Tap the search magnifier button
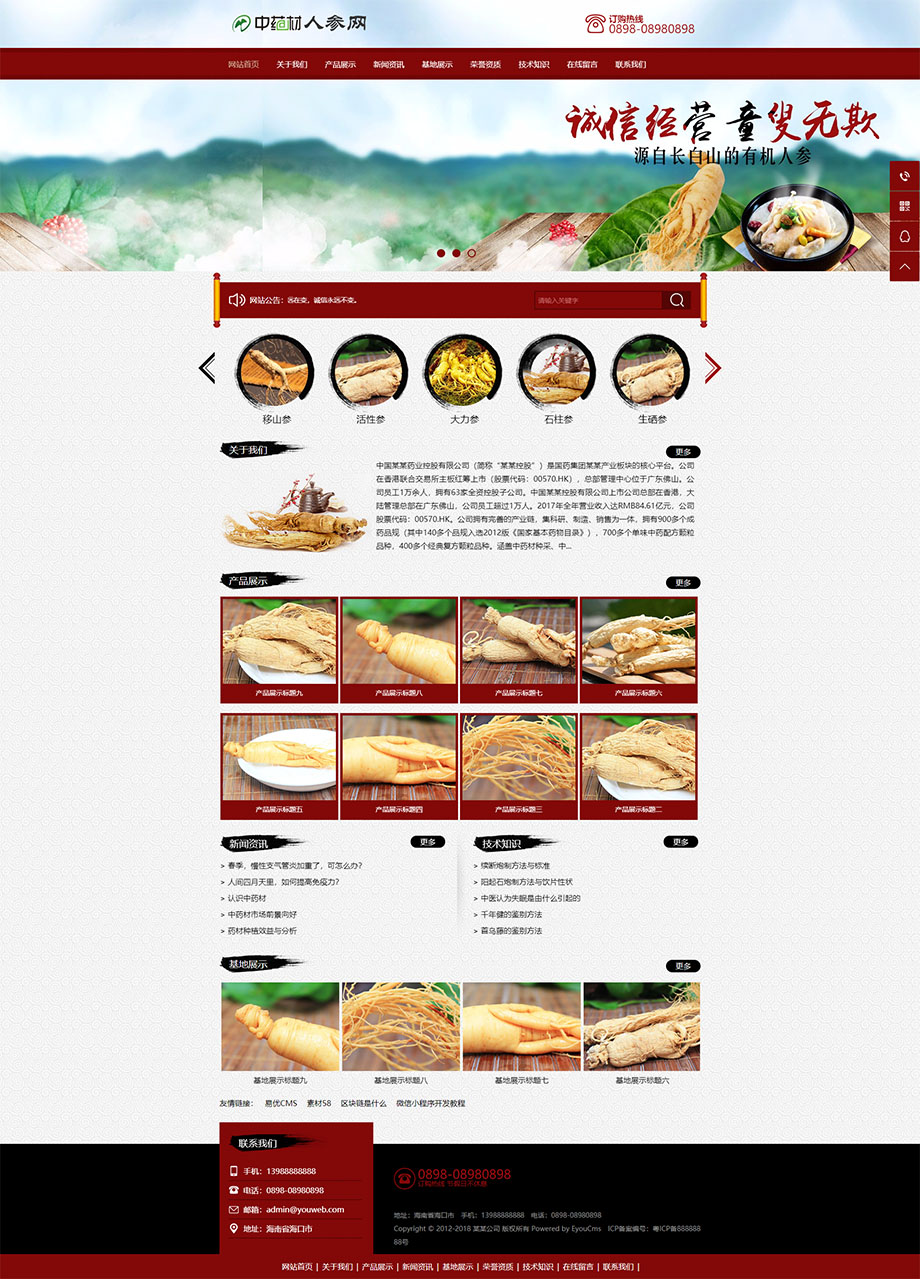Image resolution: width=920 pixels, height=1279 pixels. click(677, 300)
